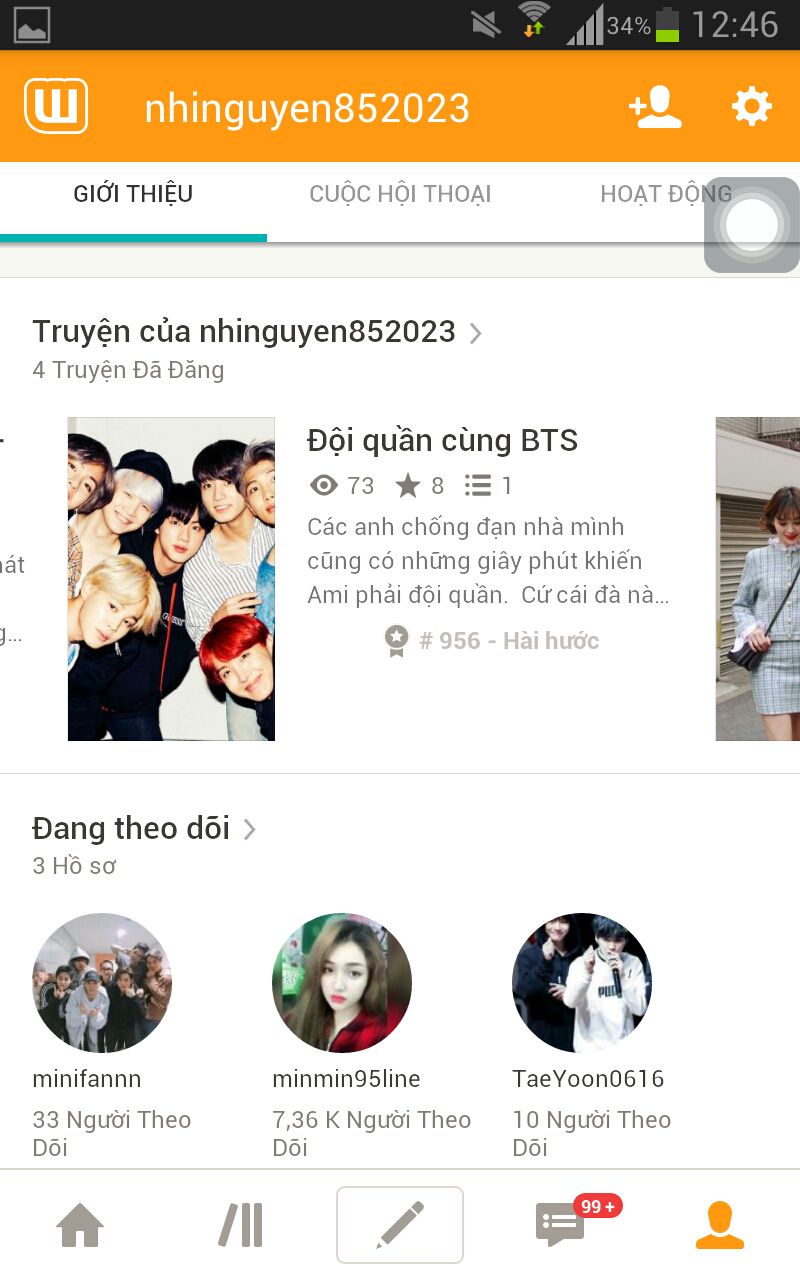The width and height of the screenshot is (800, 1280).
Task: Tap the add friend icon
Action: point(655,107)
